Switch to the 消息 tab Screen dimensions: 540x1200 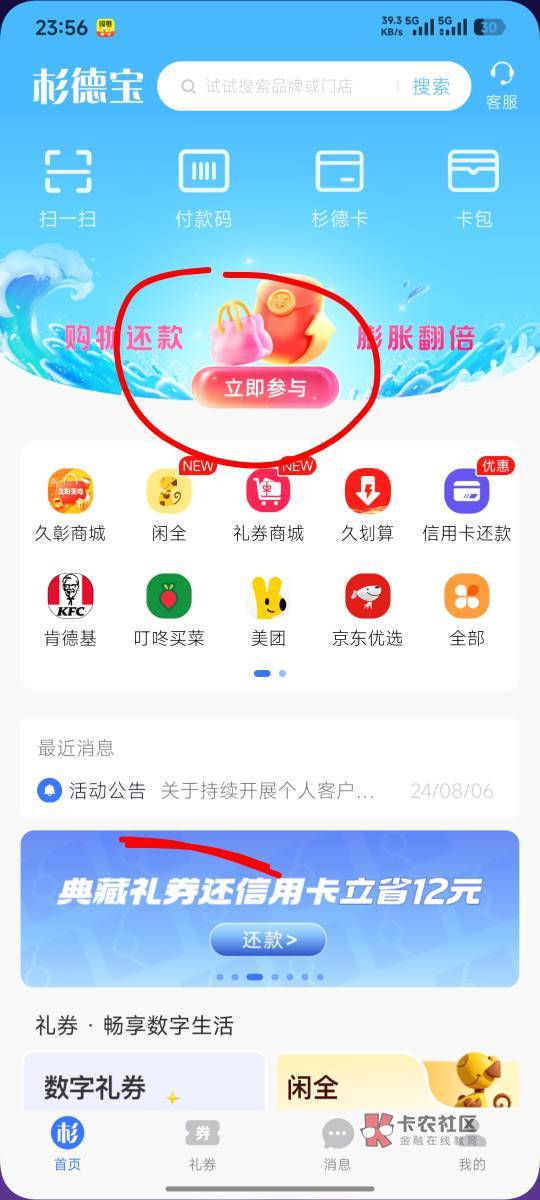click(337, 1145)
